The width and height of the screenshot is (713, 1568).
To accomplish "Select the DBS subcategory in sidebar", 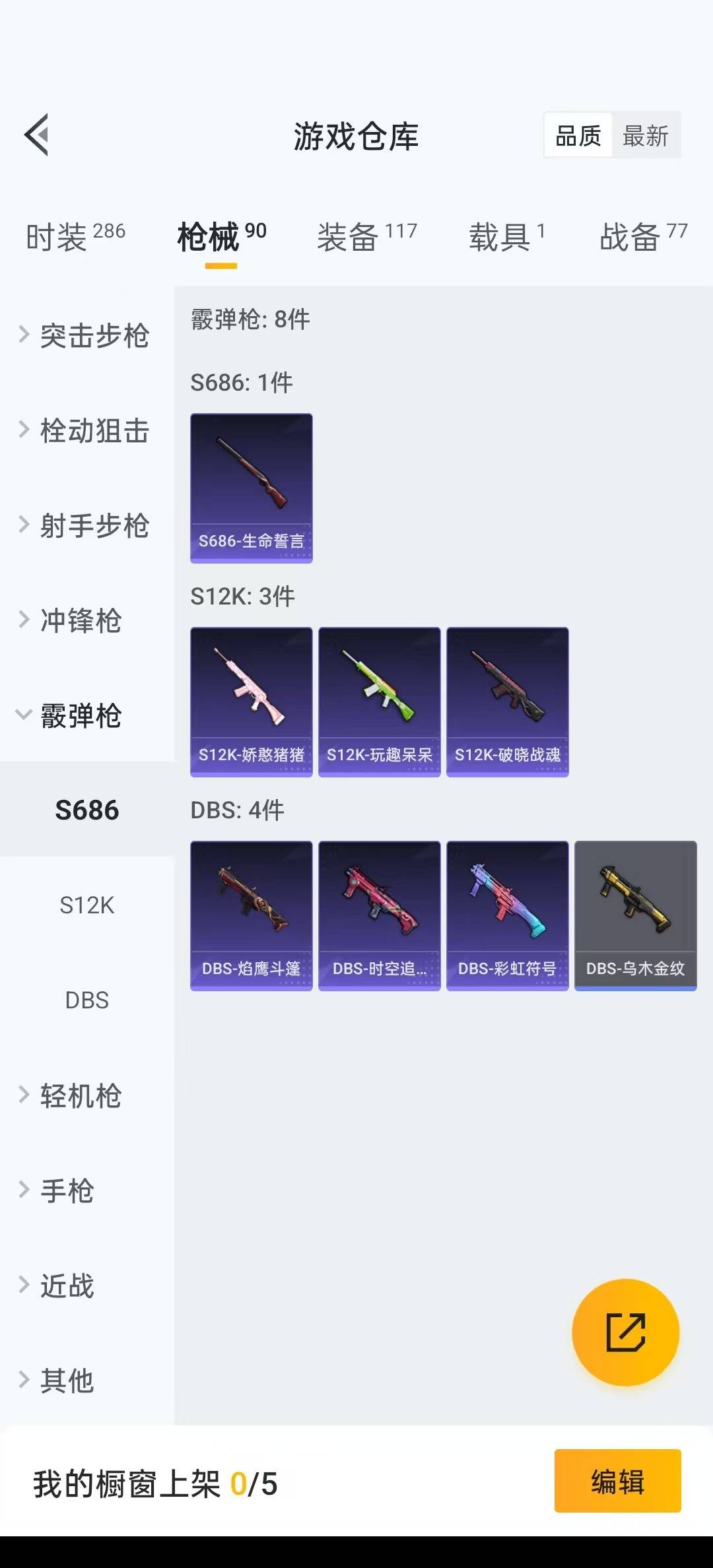I will (x=86, y=1000).
